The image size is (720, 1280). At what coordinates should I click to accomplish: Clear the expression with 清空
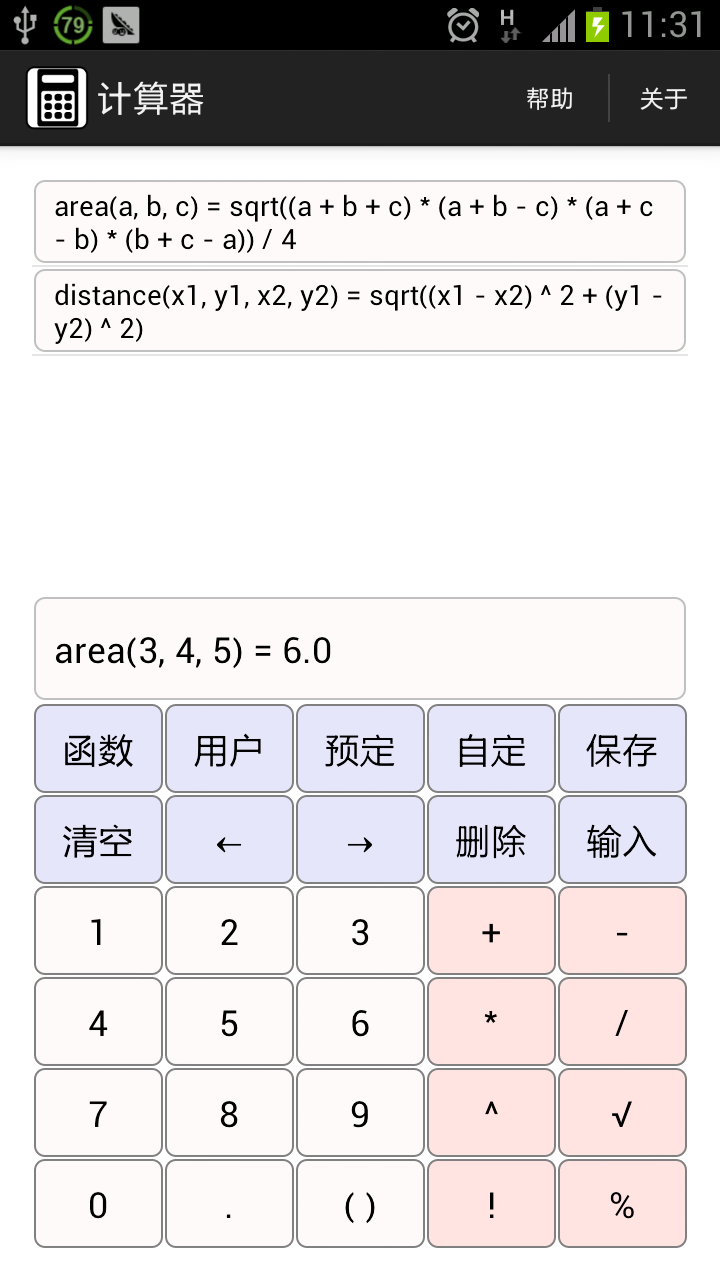point(98,840)
